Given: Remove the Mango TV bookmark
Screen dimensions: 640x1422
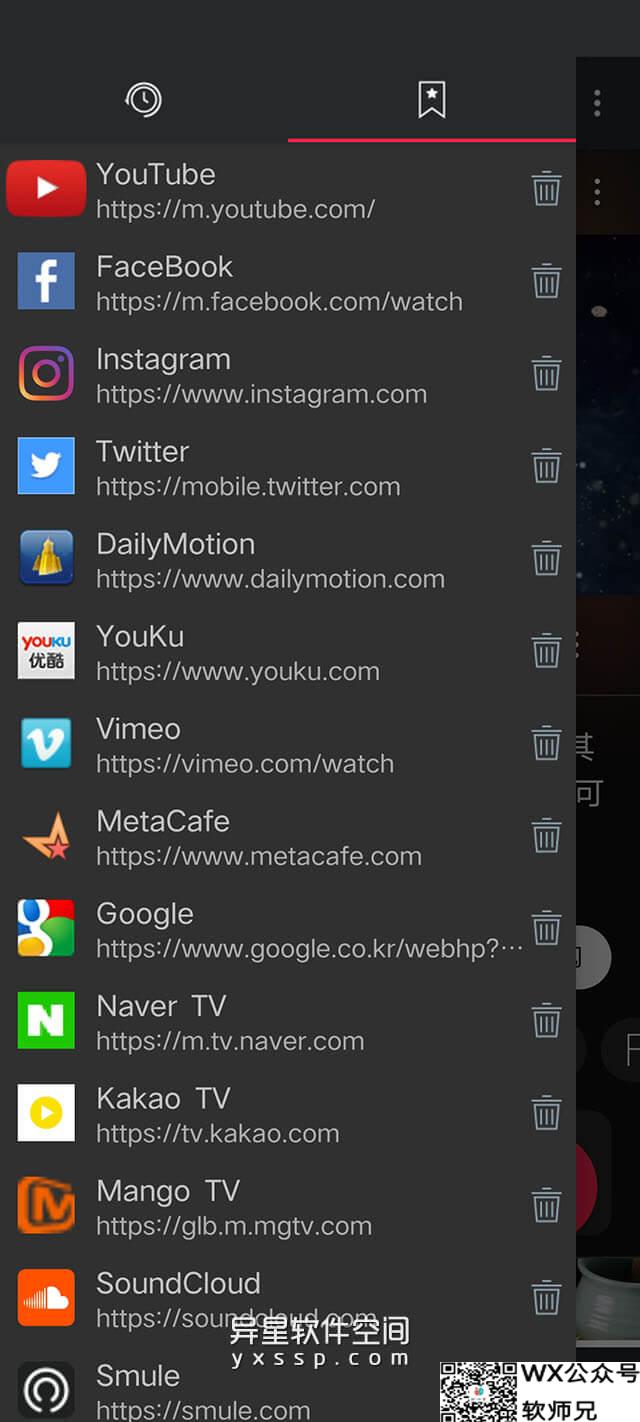Looking at the screenshot, I should 546,1206.
